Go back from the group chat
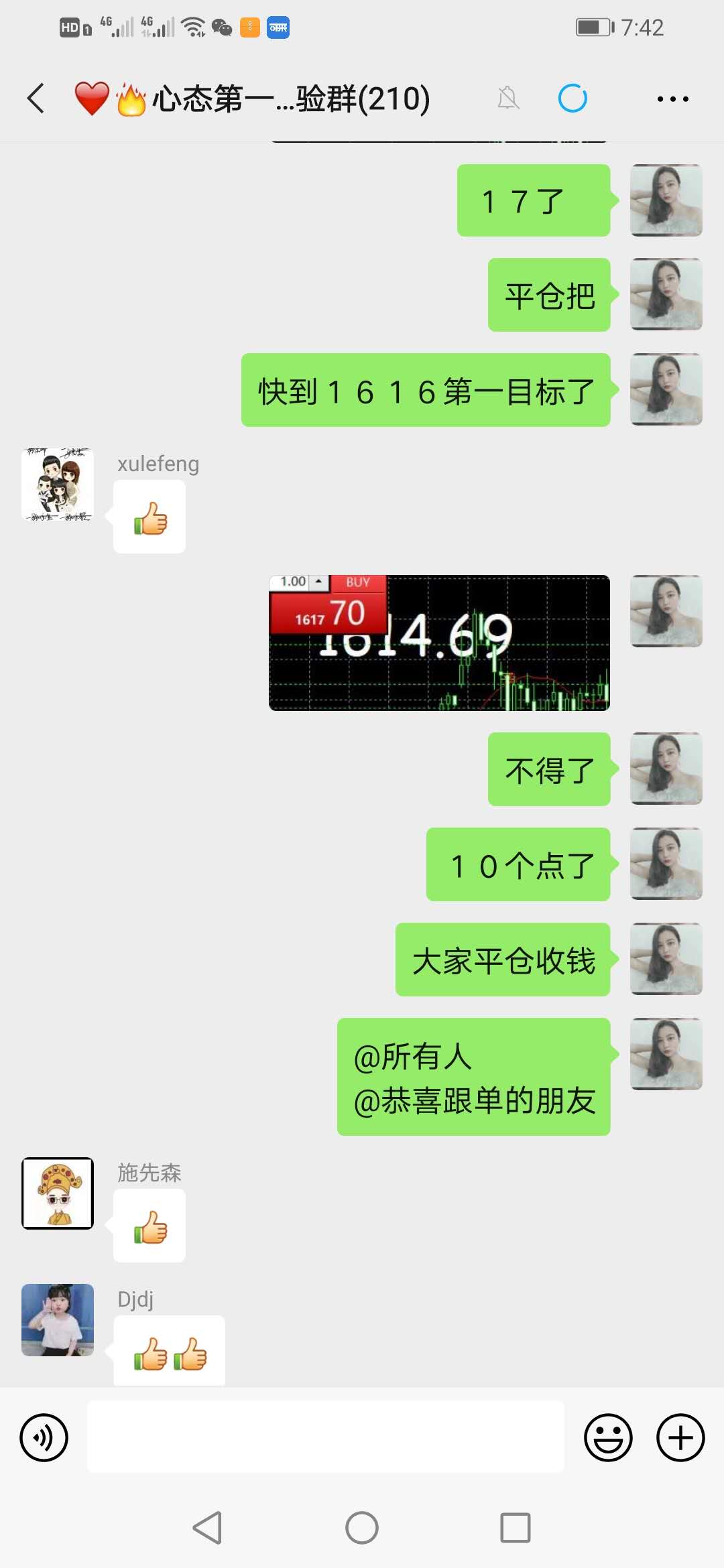 [x=36, y=99]
